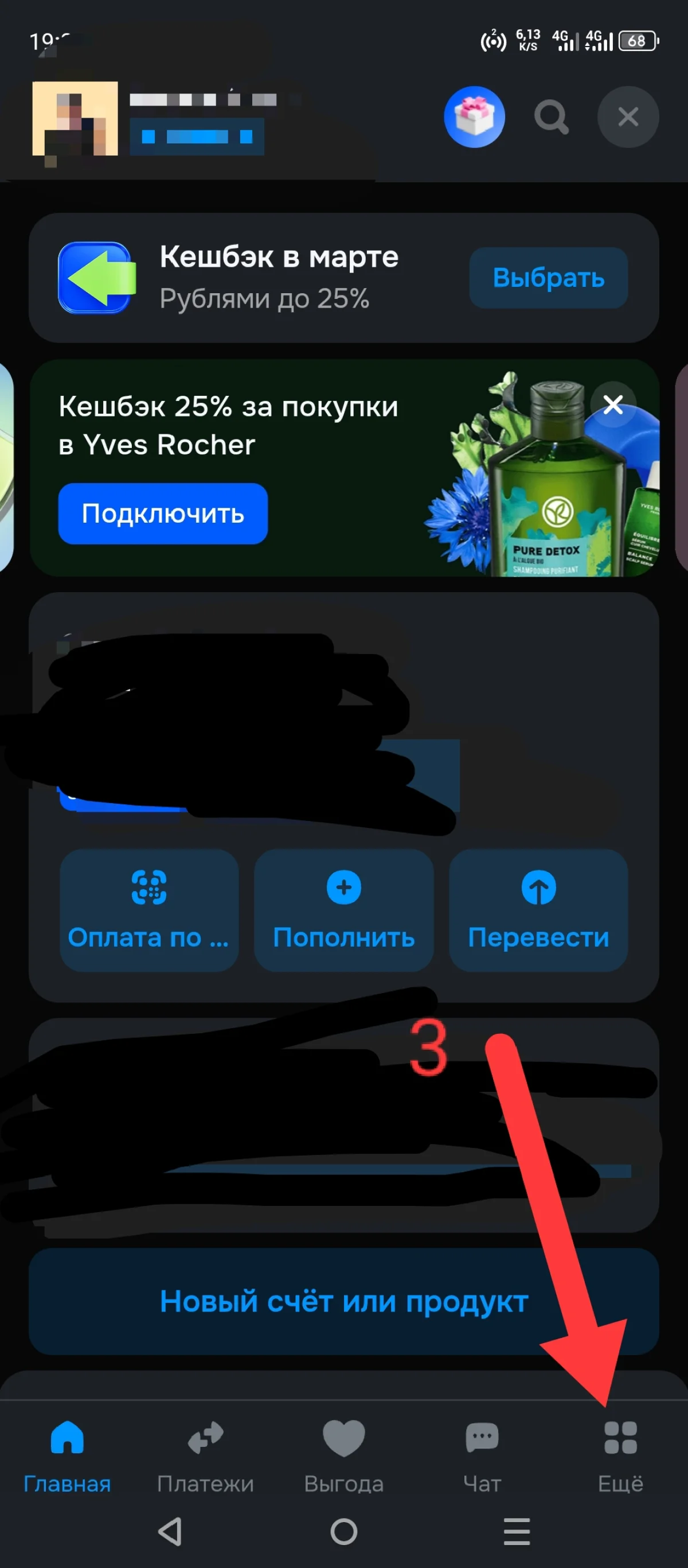The width and height of the screenshot is (688, 1568).
Task: Open search with the magnifier icon
Action: [551, 117]
